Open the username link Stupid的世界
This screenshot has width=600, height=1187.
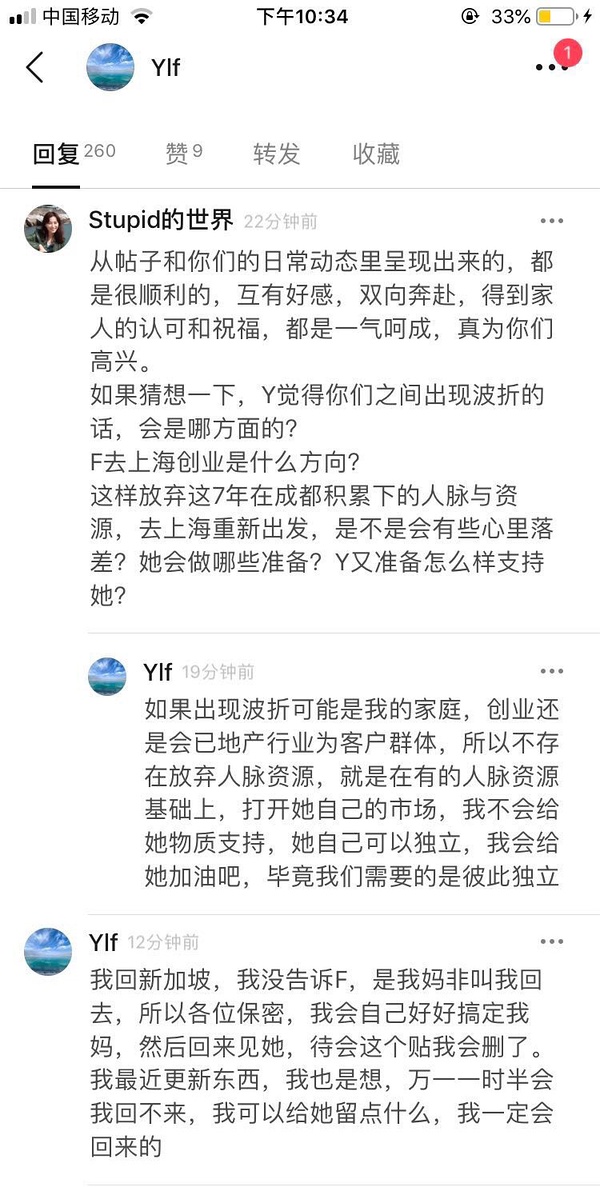(160, 221)
